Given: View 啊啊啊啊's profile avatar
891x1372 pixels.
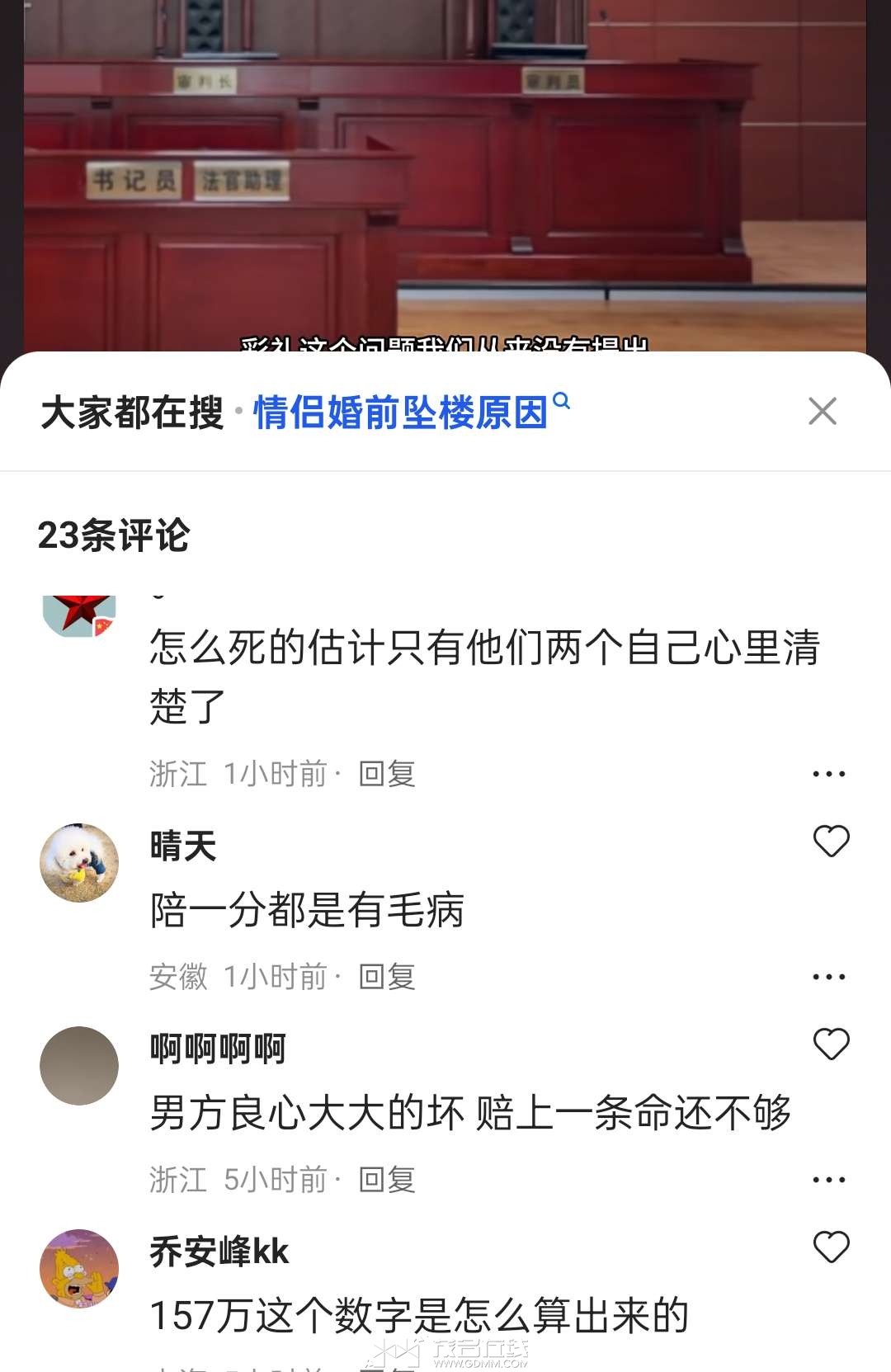Looking at the screenshot, I should pyautogui.click(x=79, y=1066).
